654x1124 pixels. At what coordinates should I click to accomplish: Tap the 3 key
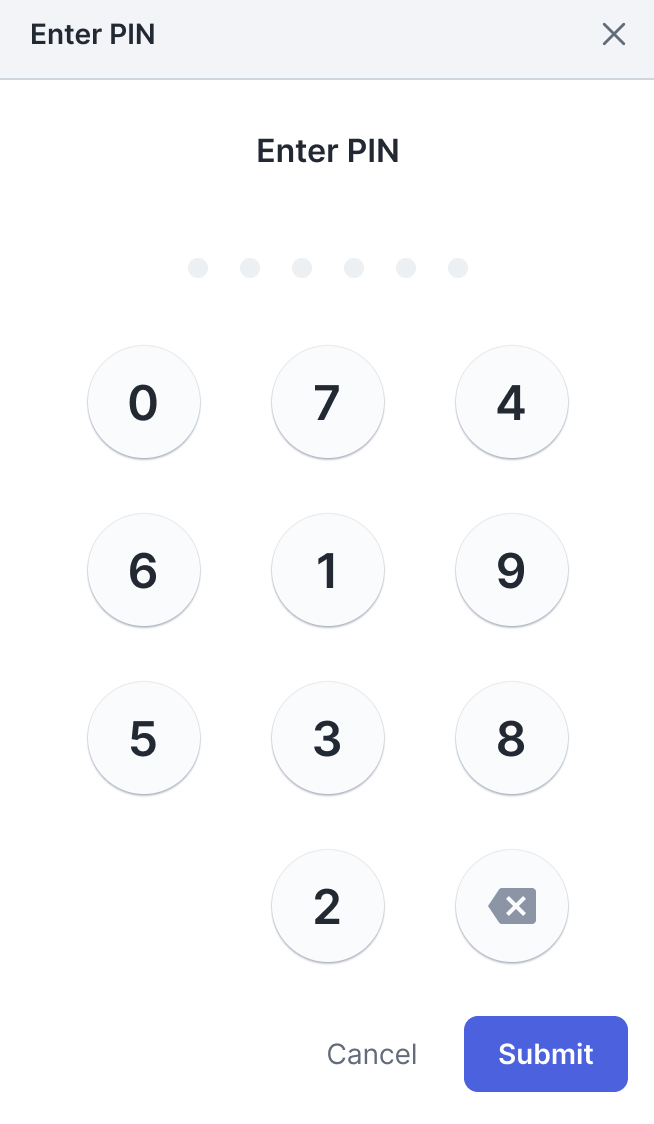(x=328, y=738)
